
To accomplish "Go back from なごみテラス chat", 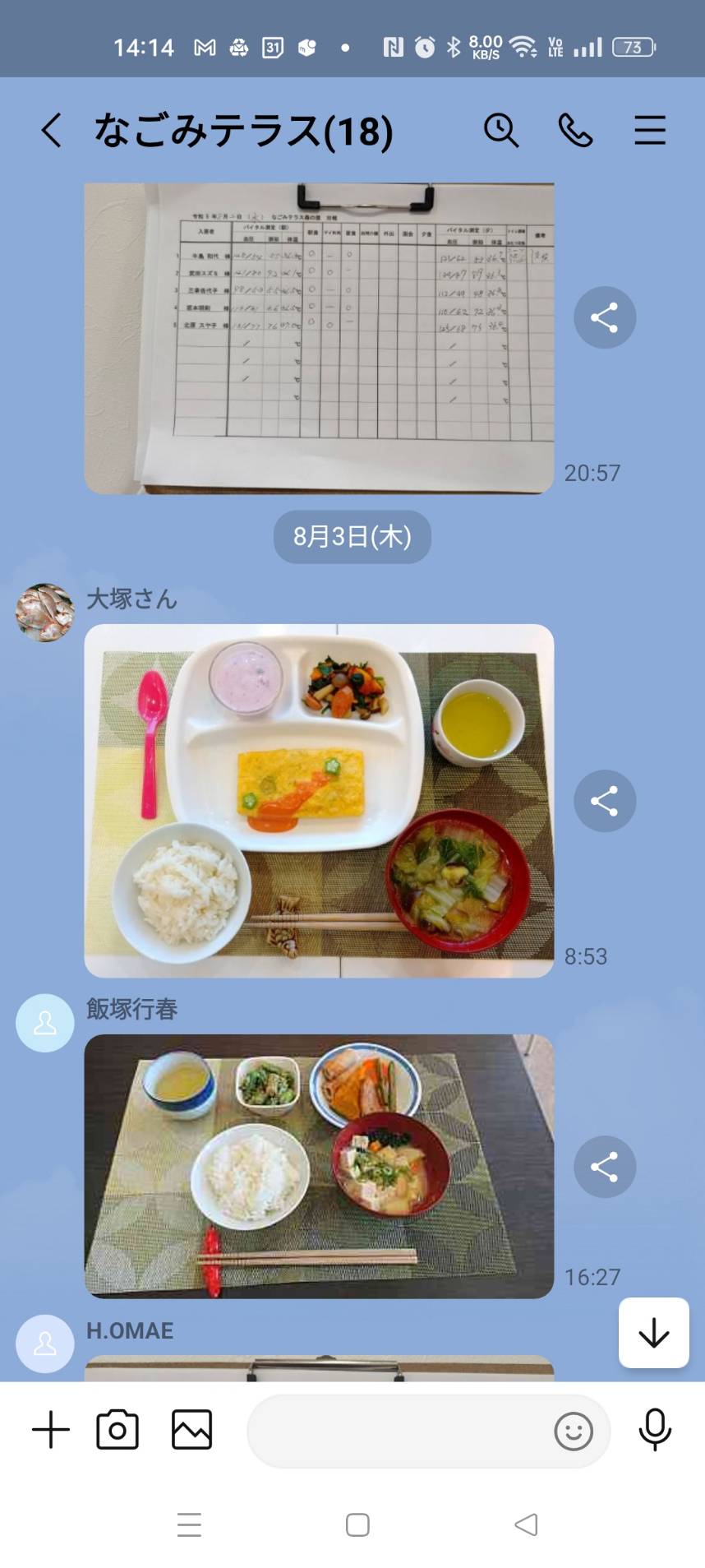I will click(51, 130).
